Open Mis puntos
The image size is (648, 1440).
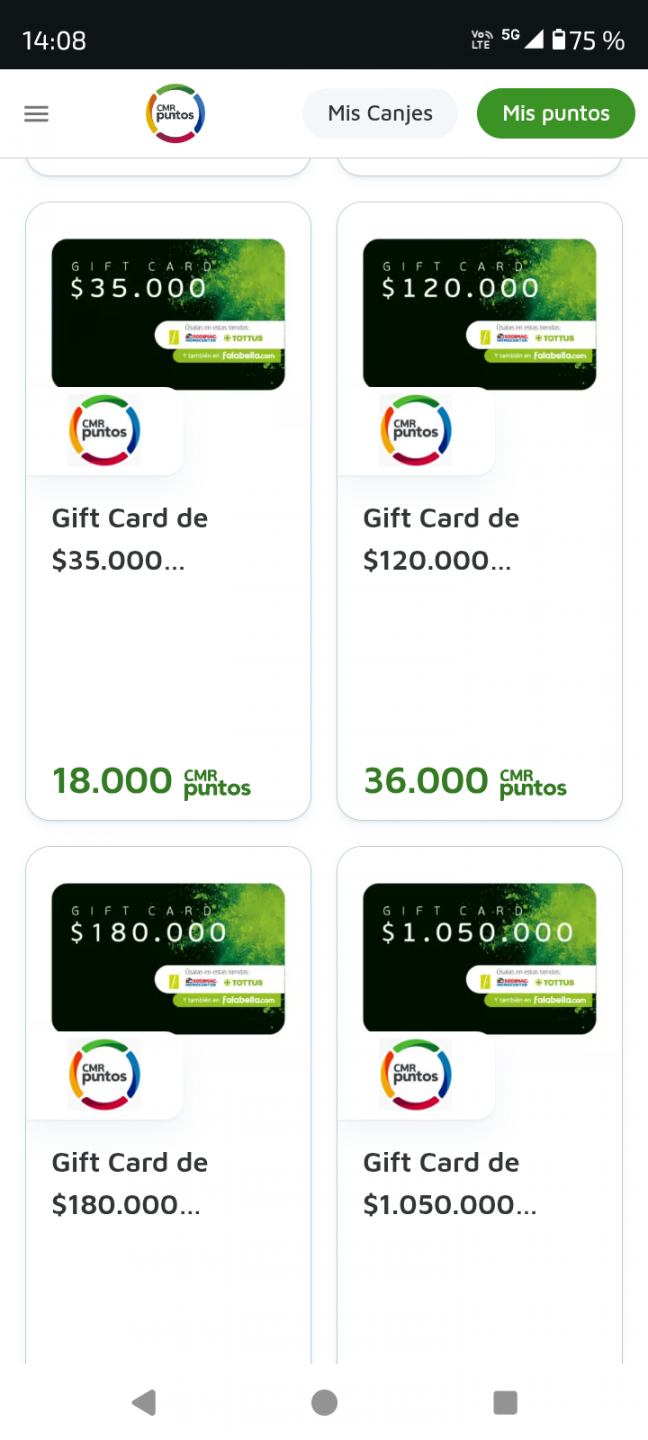(x=556, y=114)
